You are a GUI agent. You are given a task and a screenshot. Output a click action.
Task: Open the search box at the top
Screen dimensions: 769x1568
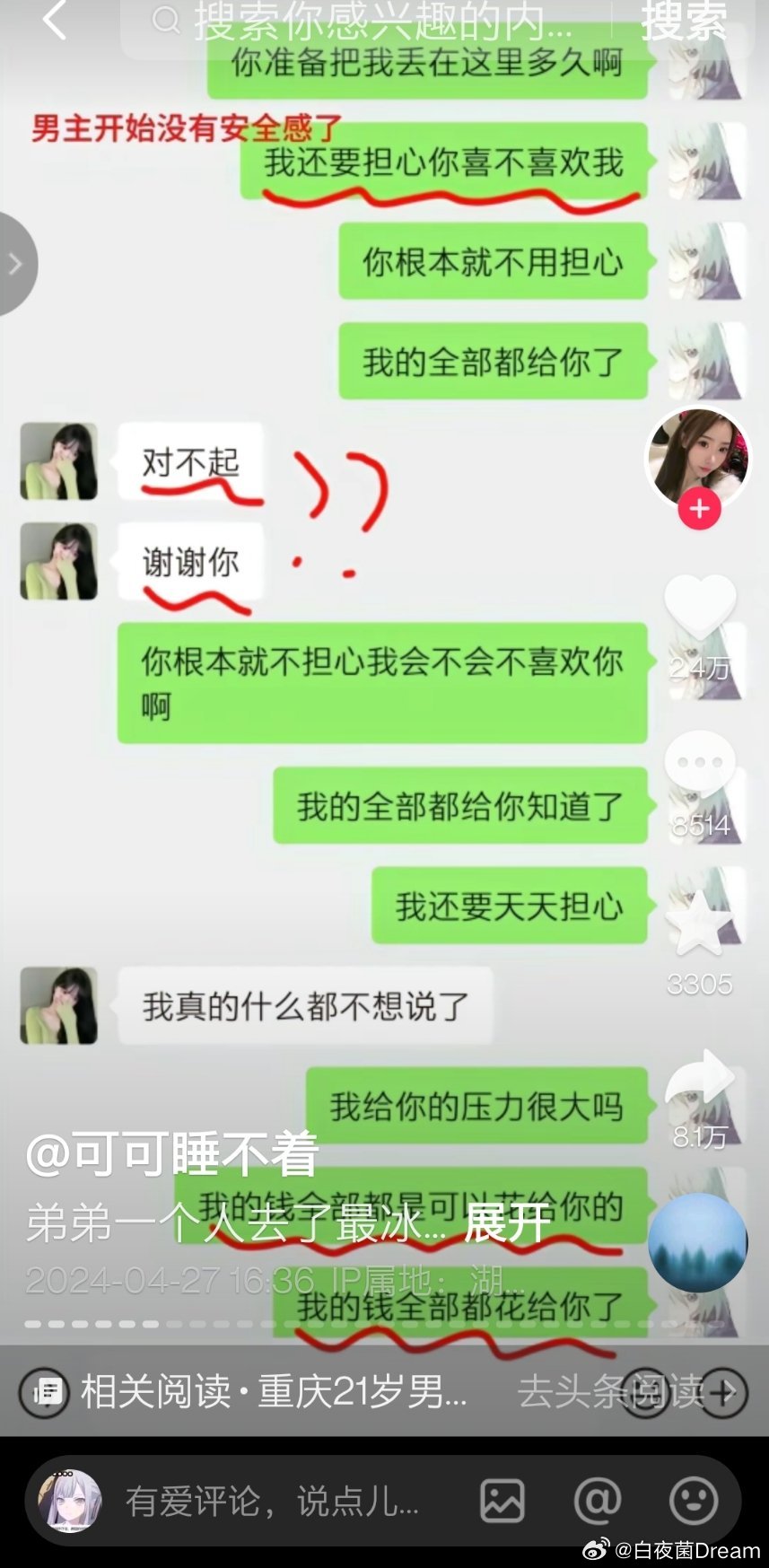tap(377, 23)
